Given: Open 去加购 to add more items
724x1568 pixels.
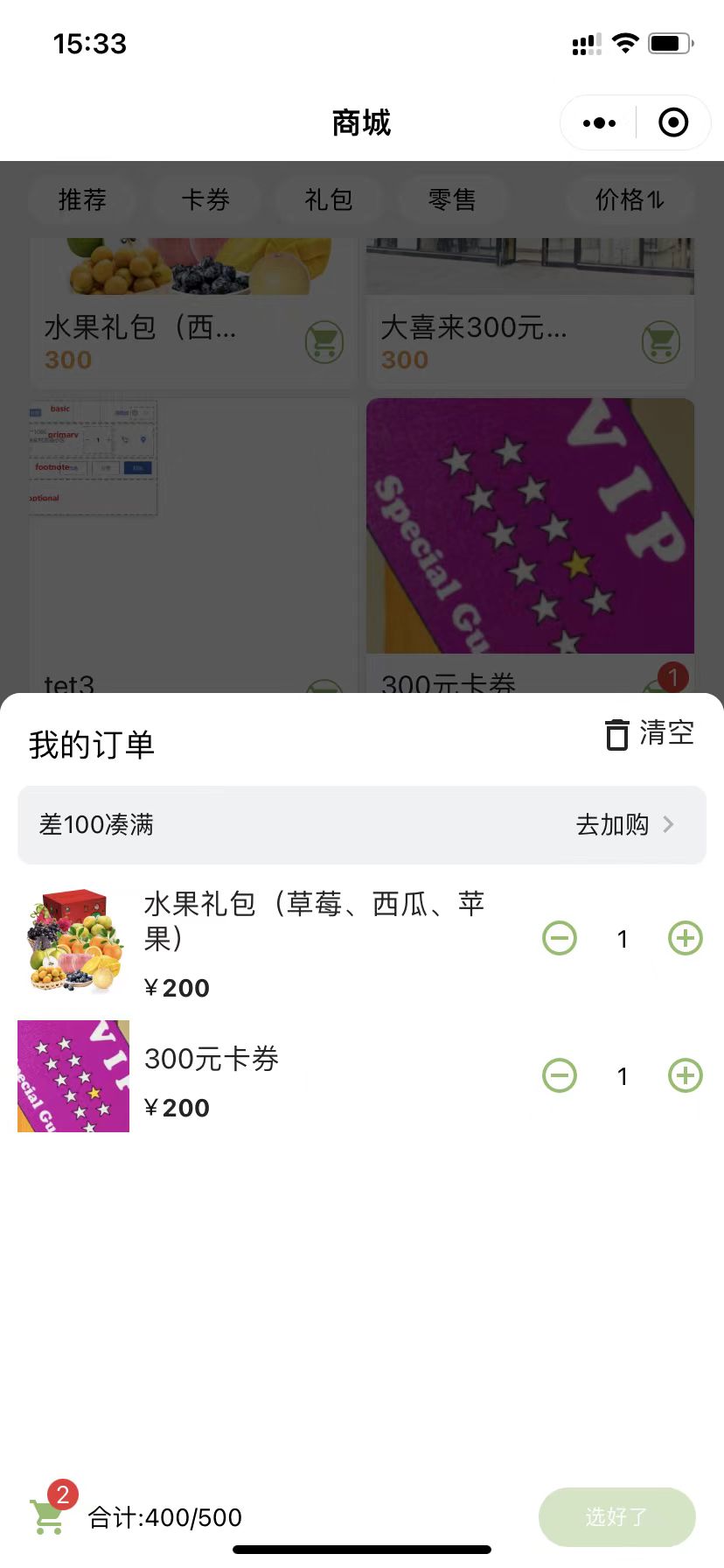Looking at the screenshot, I should [624, 824].
